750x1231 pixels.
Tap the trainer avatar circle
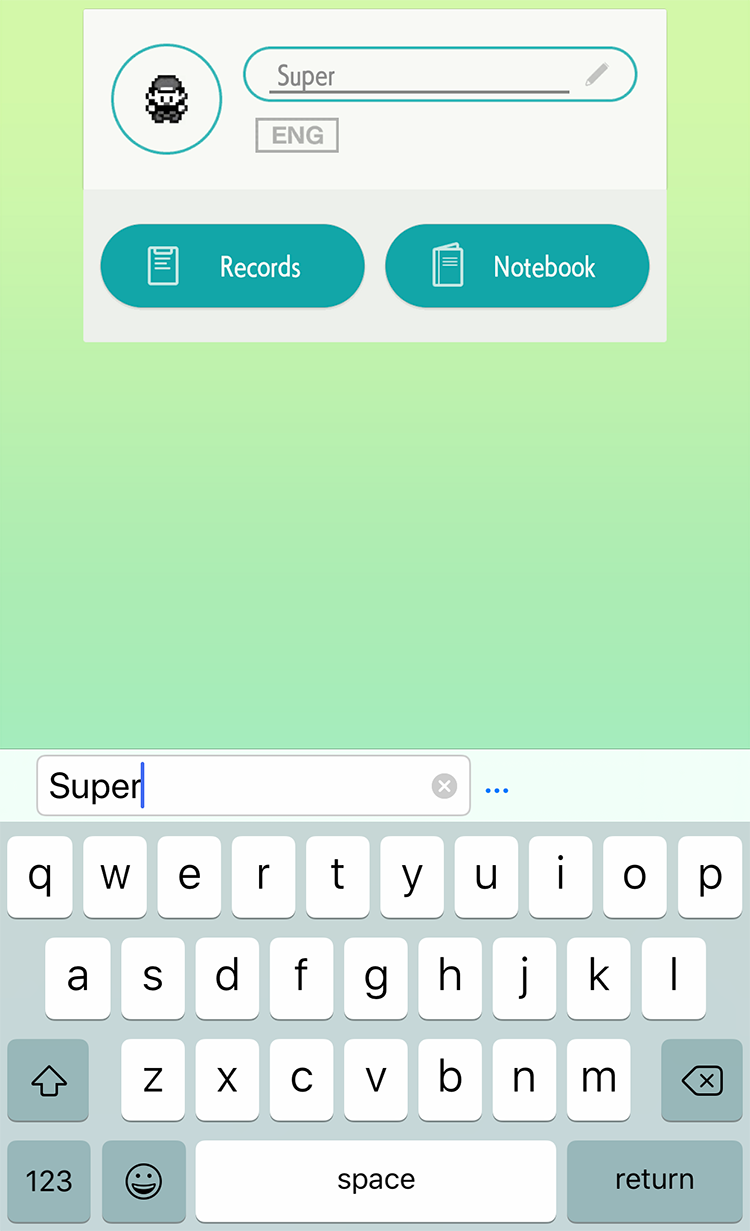(166, 99)
